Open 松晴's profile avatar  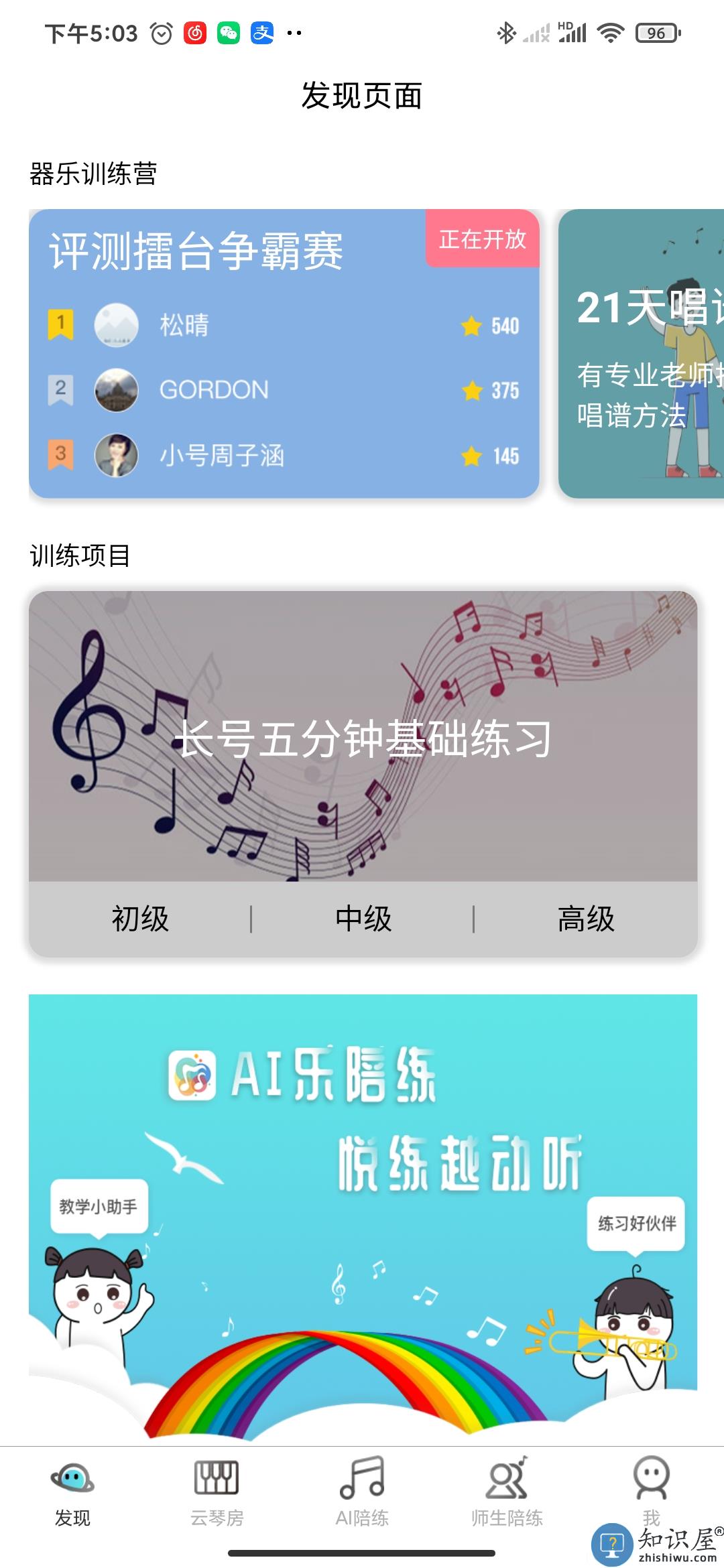click(x=116, y=326)
